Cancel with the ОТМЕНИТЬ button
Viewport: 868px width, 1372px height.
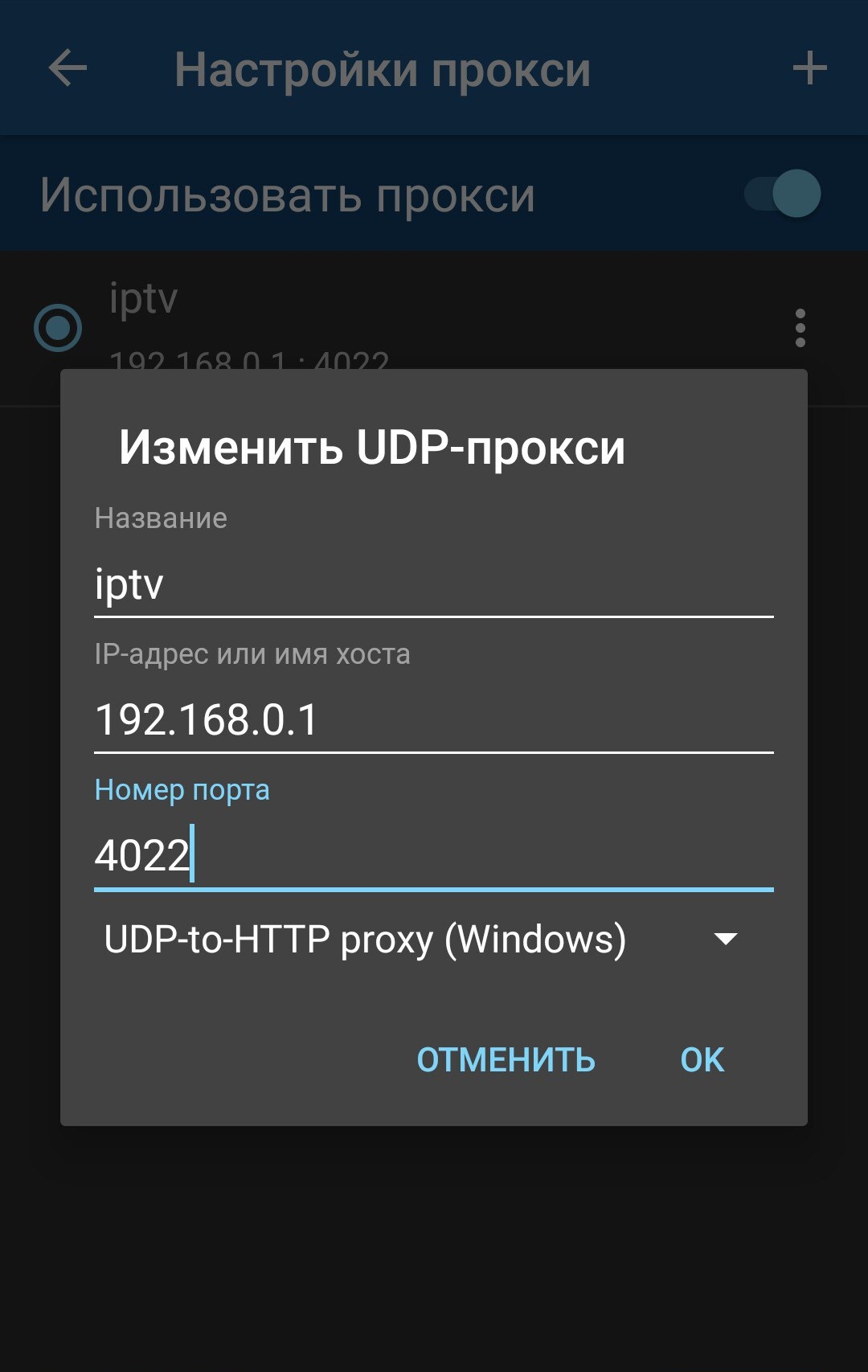(506, 1060)
